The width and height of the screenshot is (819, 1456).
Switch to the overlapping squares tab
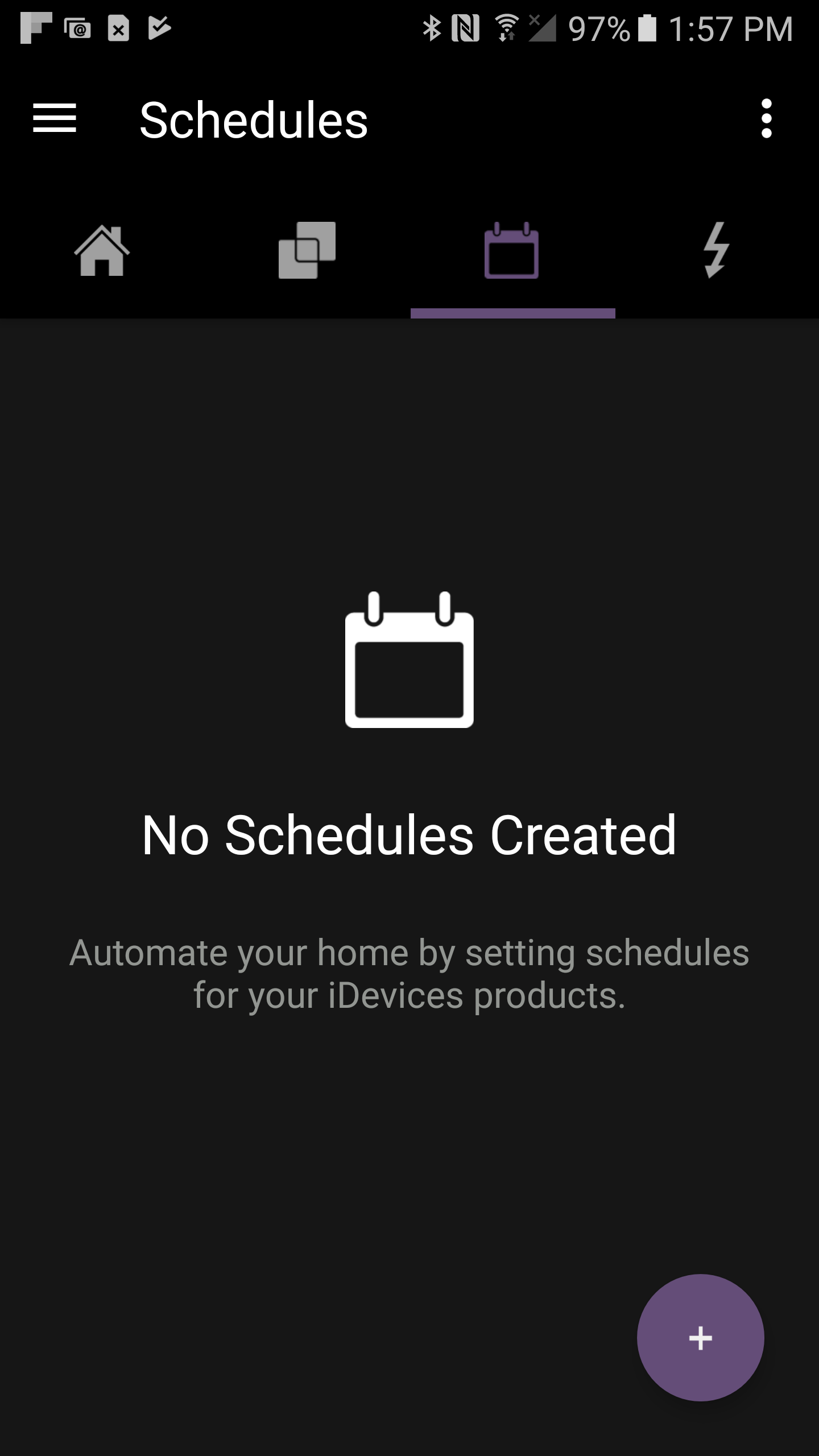pyautogui.click(x=307, y=250)
